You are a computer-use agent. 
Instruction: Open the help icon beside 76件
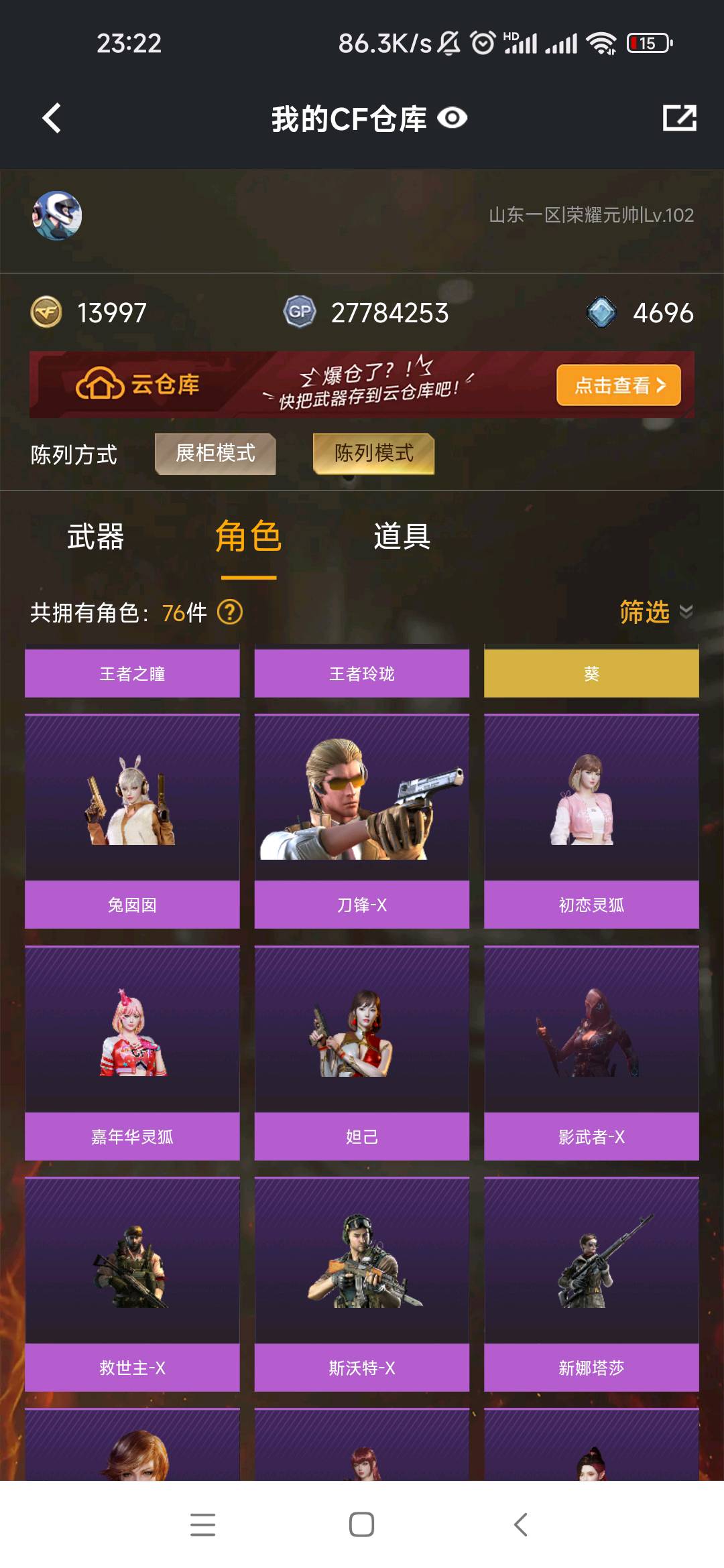click(x=230, y=612)
